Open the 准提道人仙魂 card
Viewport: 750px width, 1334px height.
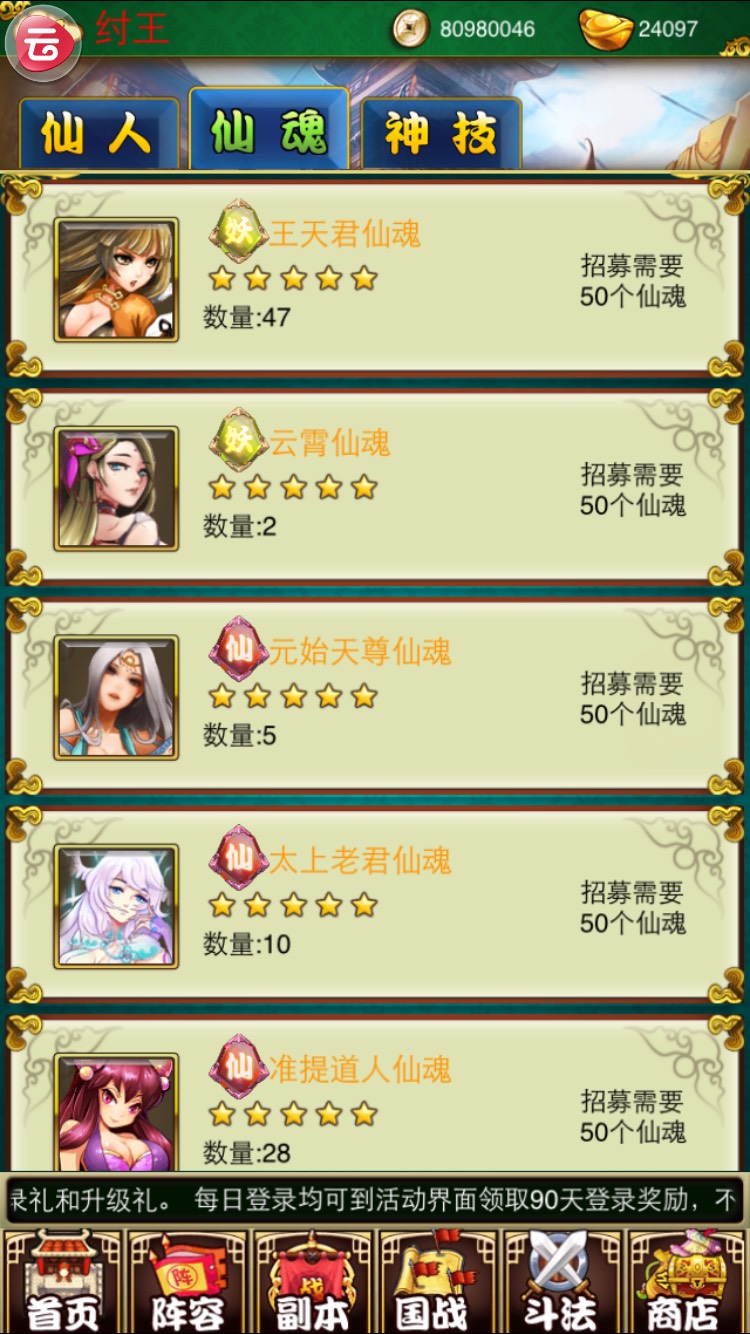(375, 1100)
